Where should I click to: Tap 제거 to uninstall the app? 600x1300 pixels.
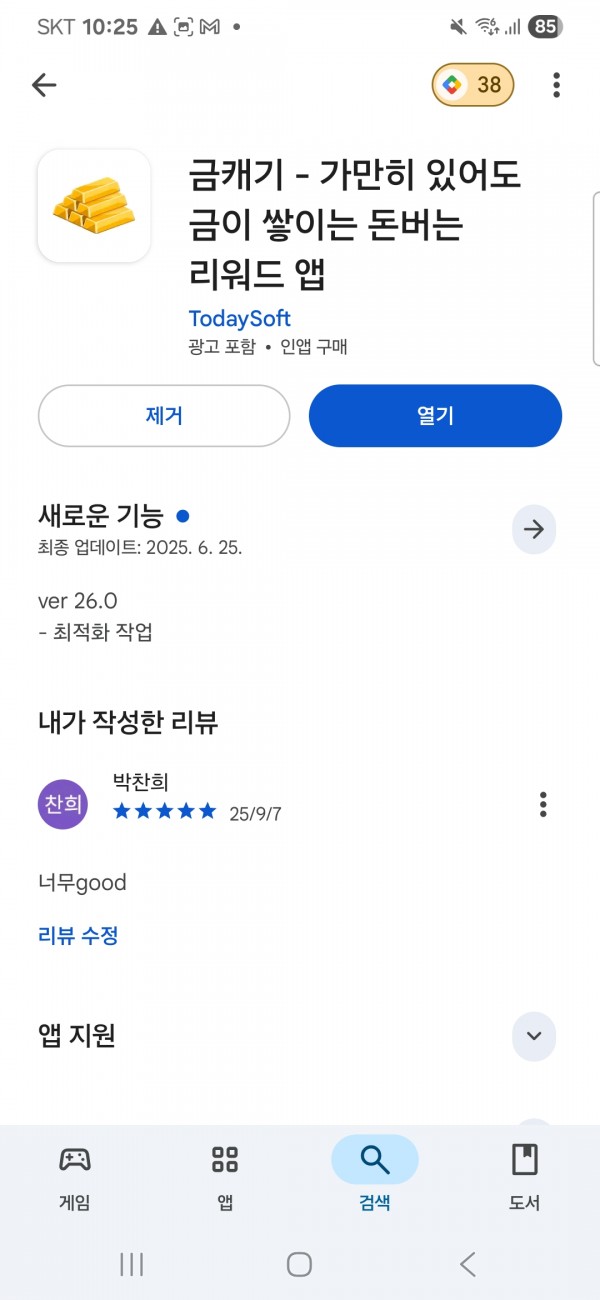pyautogui.click(x=164, y=416)
